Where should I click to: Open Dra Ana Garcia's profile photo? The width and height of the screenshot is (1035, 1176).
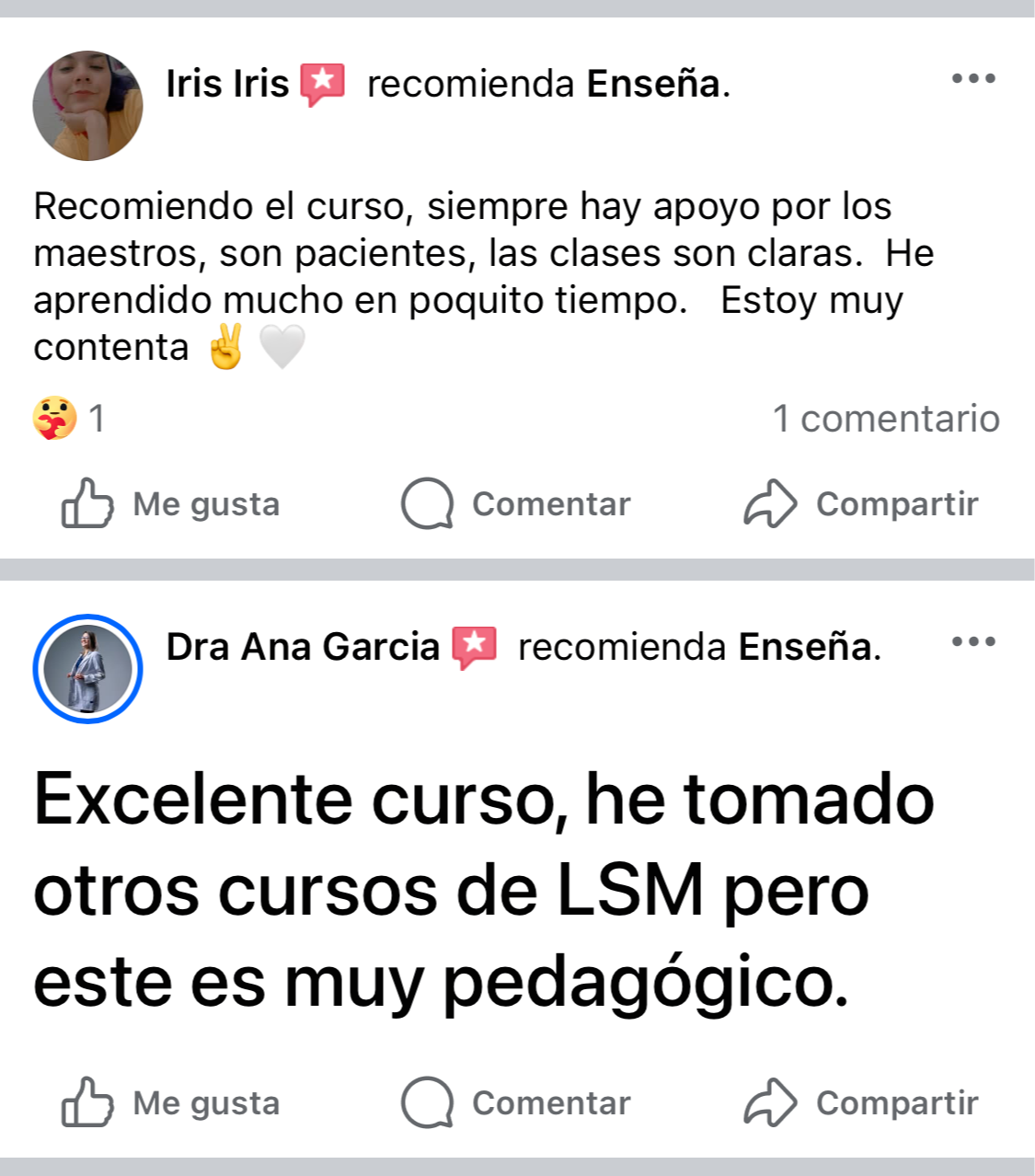(87, 669)
